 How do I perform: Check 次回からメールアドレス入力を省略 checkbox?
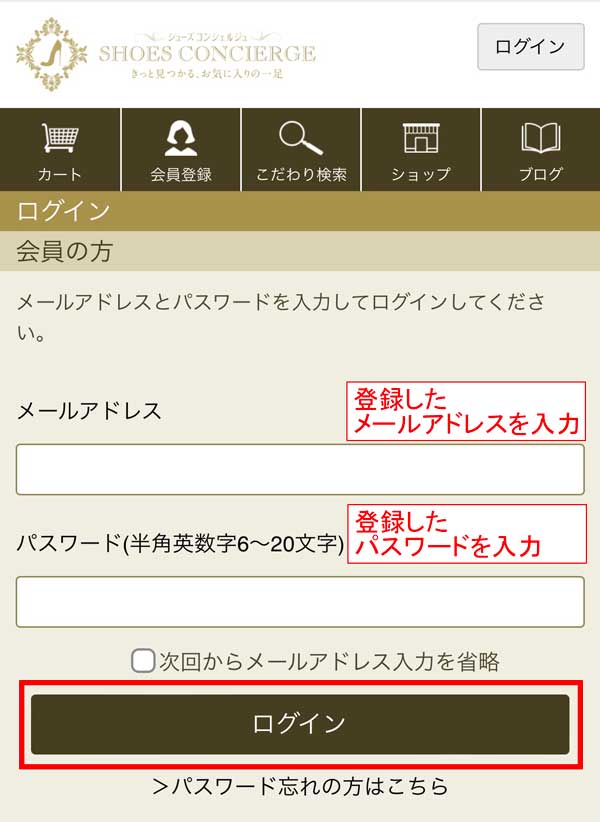coord(144,661)
